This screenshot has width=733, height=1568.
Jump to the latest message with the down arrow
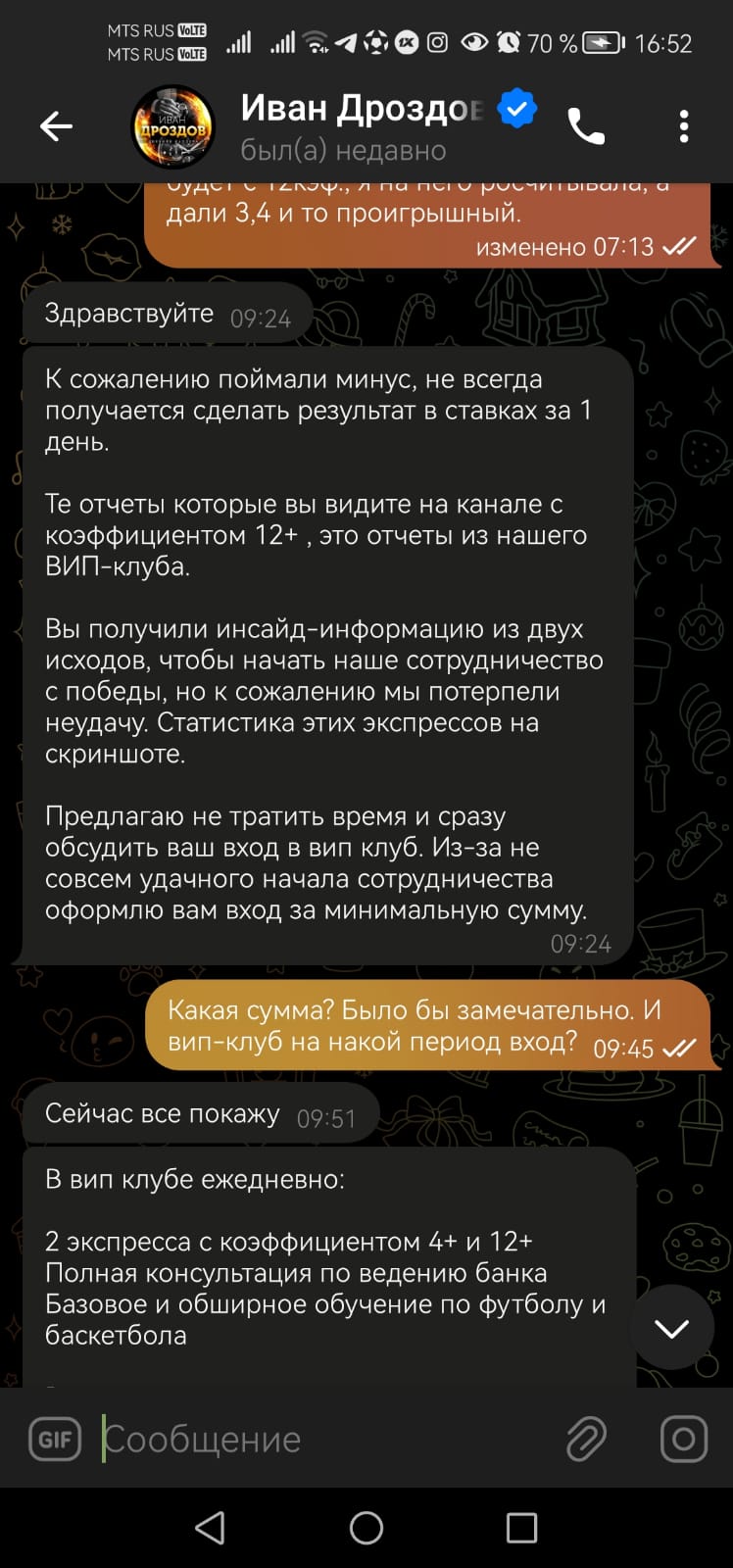click(x=671, y=1328)
